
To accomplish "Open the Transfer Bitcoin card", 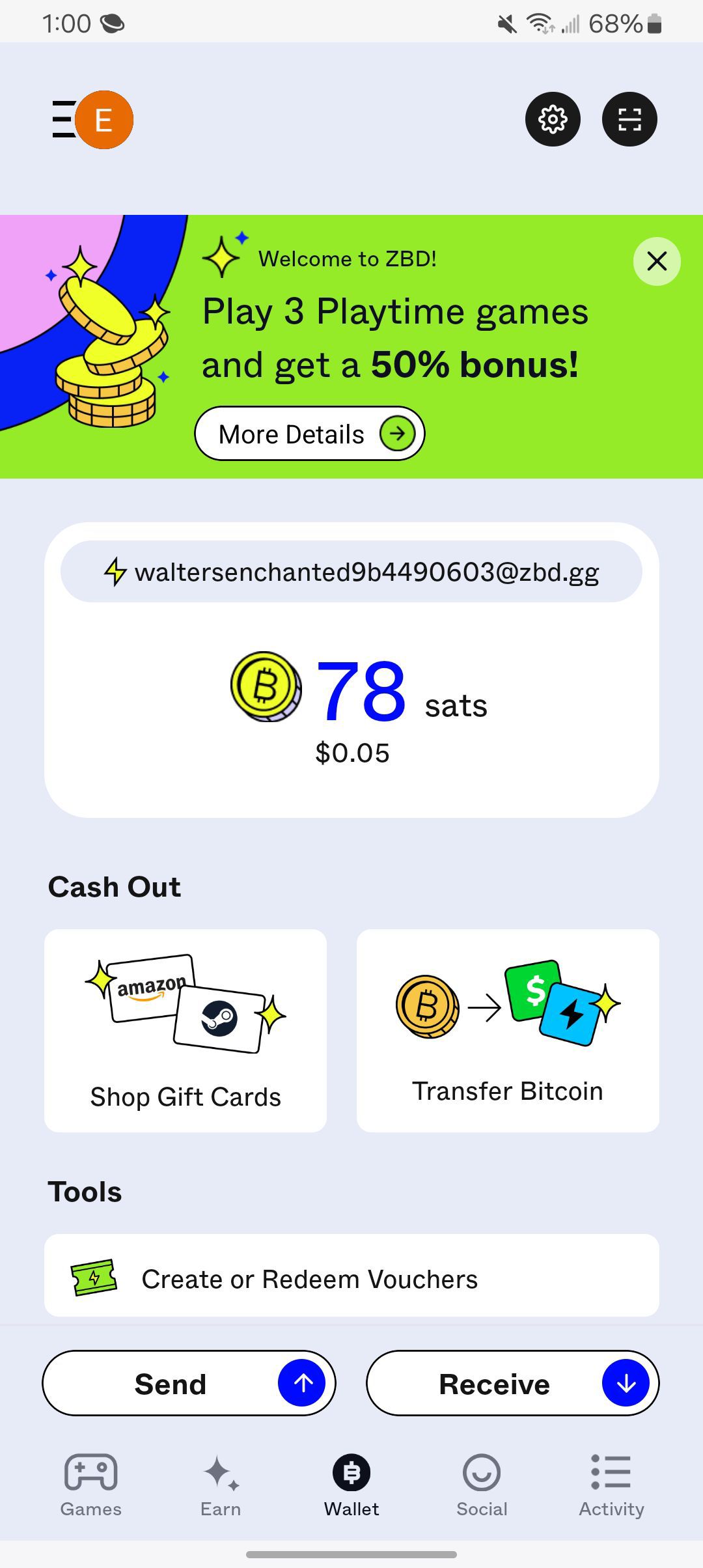I will (508, 1030).
